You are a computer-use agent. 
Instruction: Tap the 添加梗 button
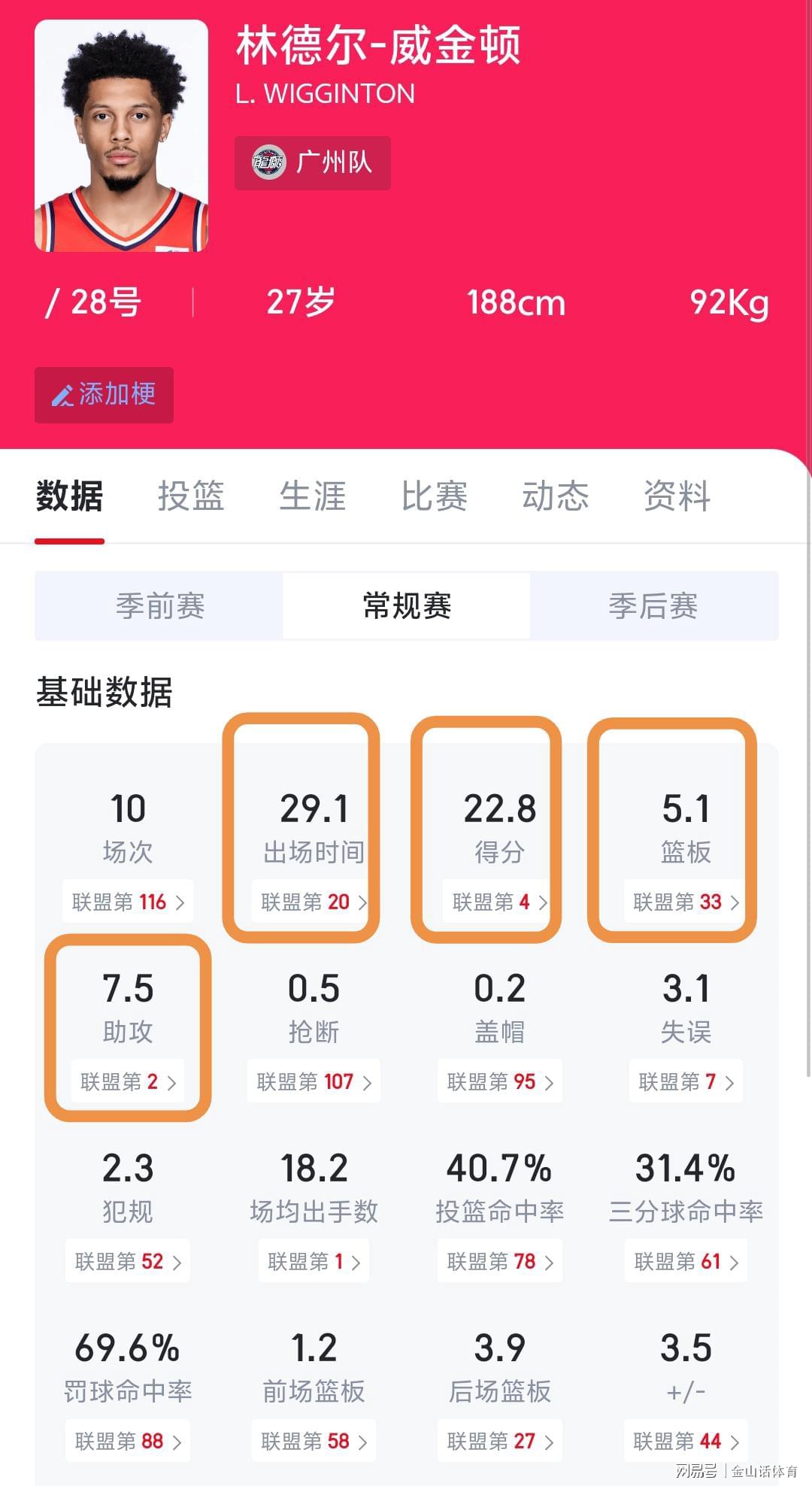point(104,395)
